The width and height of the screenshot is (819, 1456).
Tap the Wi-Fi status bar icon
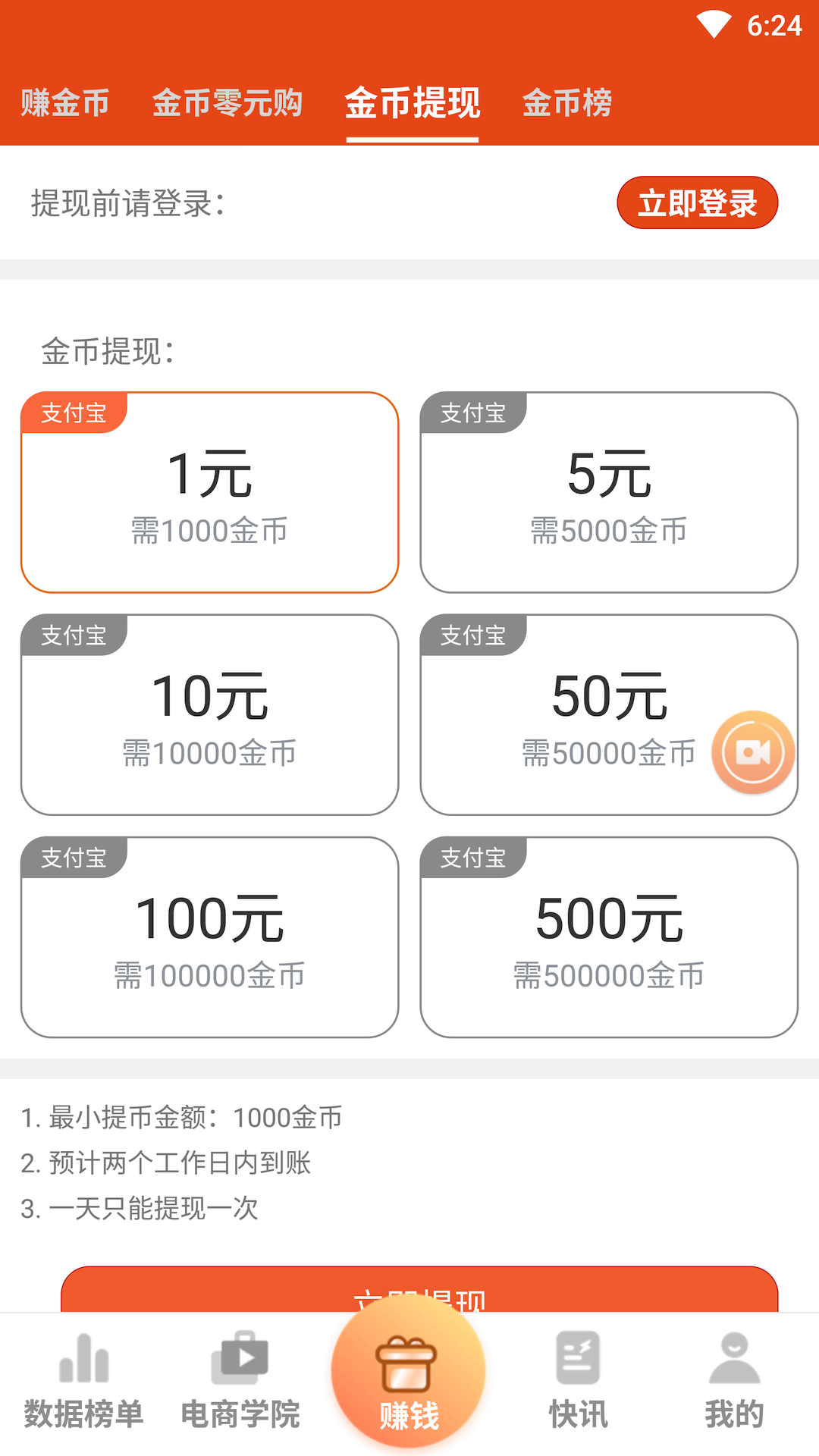pyautogui.click(x=714, y=23)
